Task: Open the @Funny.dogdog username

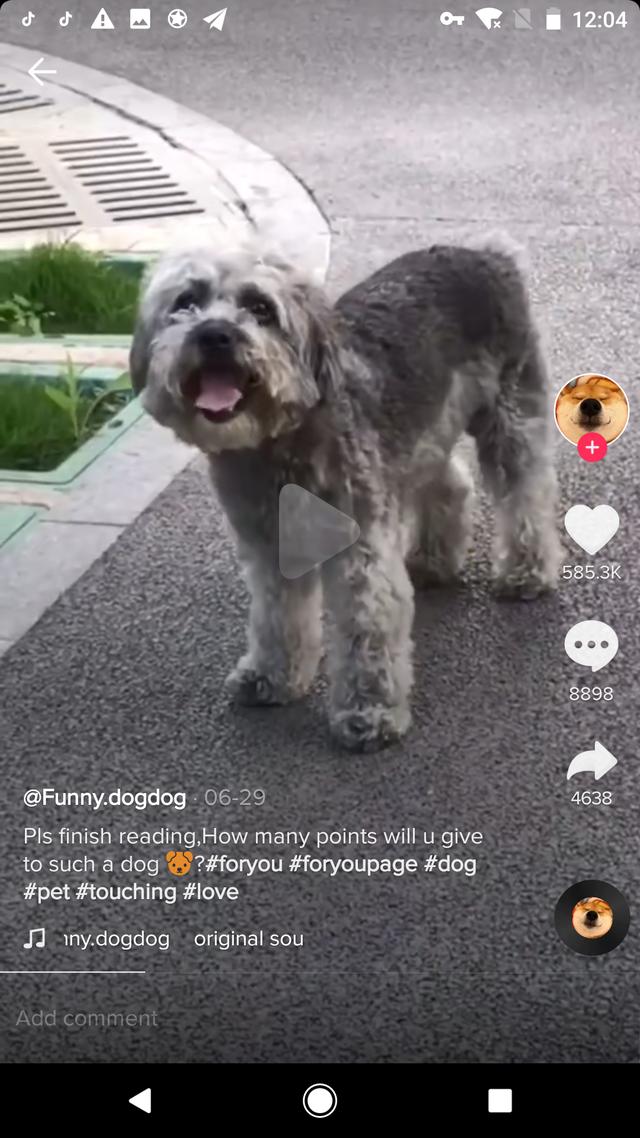Action: (105, 797)
